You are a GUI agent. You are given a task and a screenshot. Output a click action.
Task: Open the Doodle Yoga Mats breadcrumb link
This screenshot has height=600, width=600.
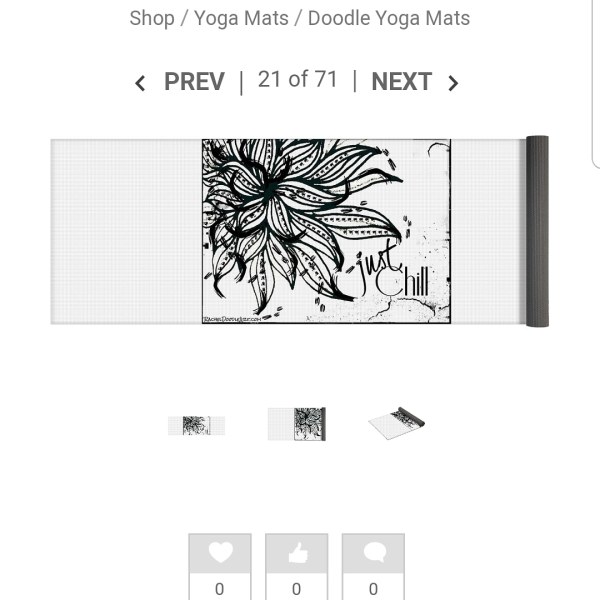[388, 18]
